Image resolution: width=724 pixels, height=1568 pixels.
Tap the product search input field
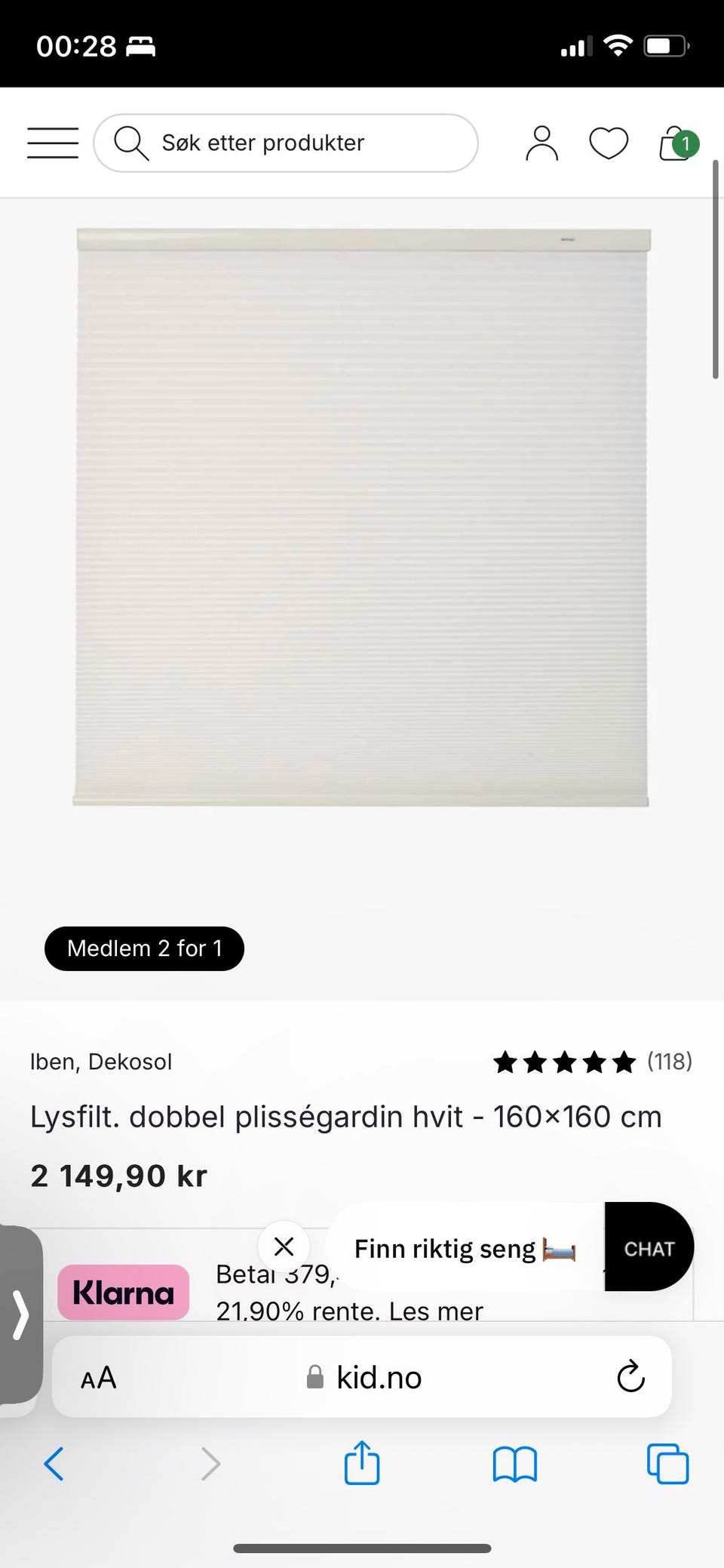[302, 143]
